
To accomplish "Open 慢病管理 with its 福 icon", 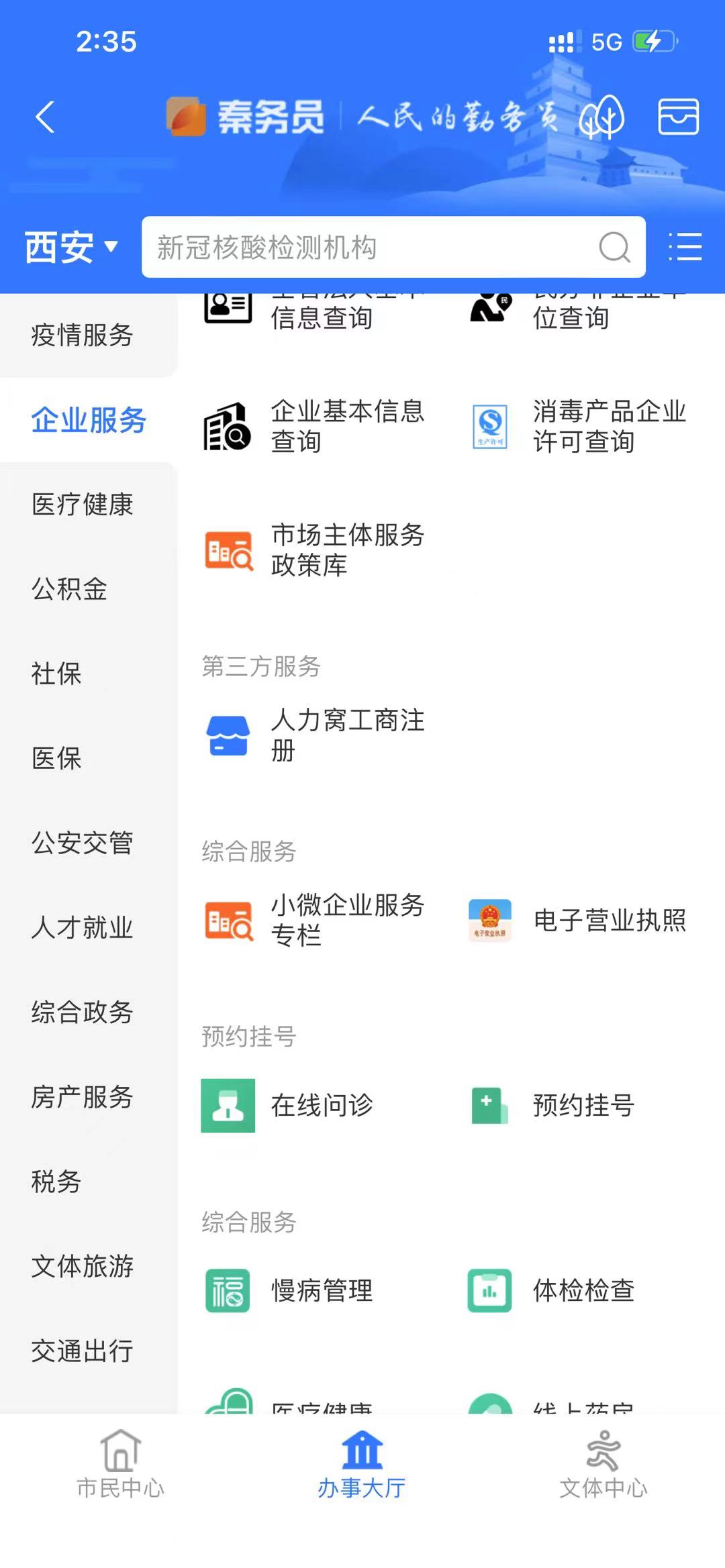I will [x=228, y=1290].
